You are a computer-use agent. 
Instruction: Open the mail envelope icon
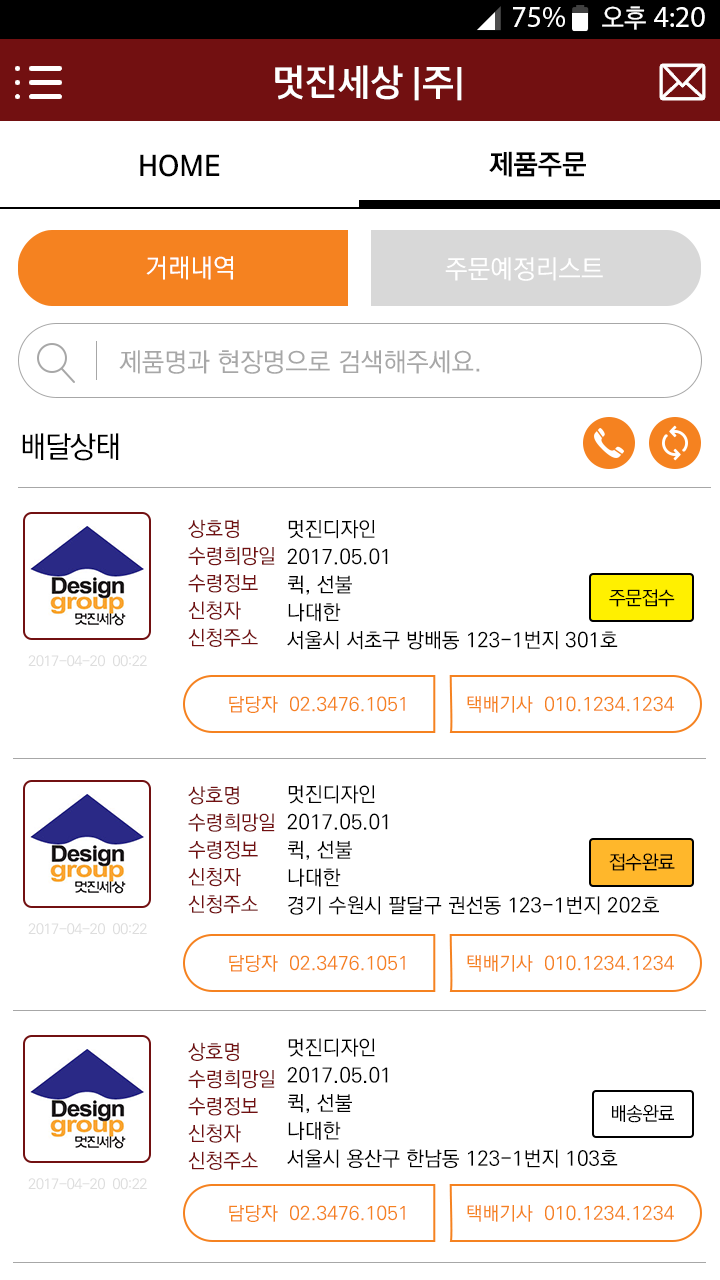tap(682, 82)
